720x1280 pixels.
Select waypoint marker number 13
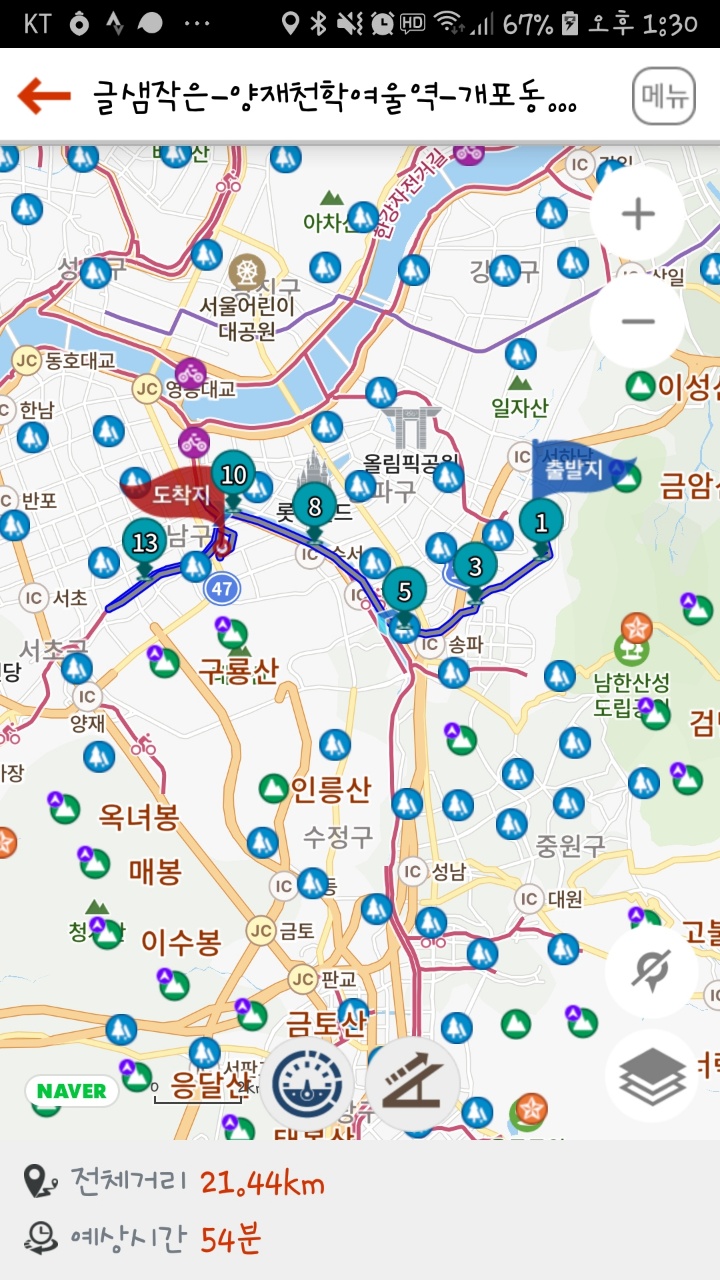click(145, 543)
